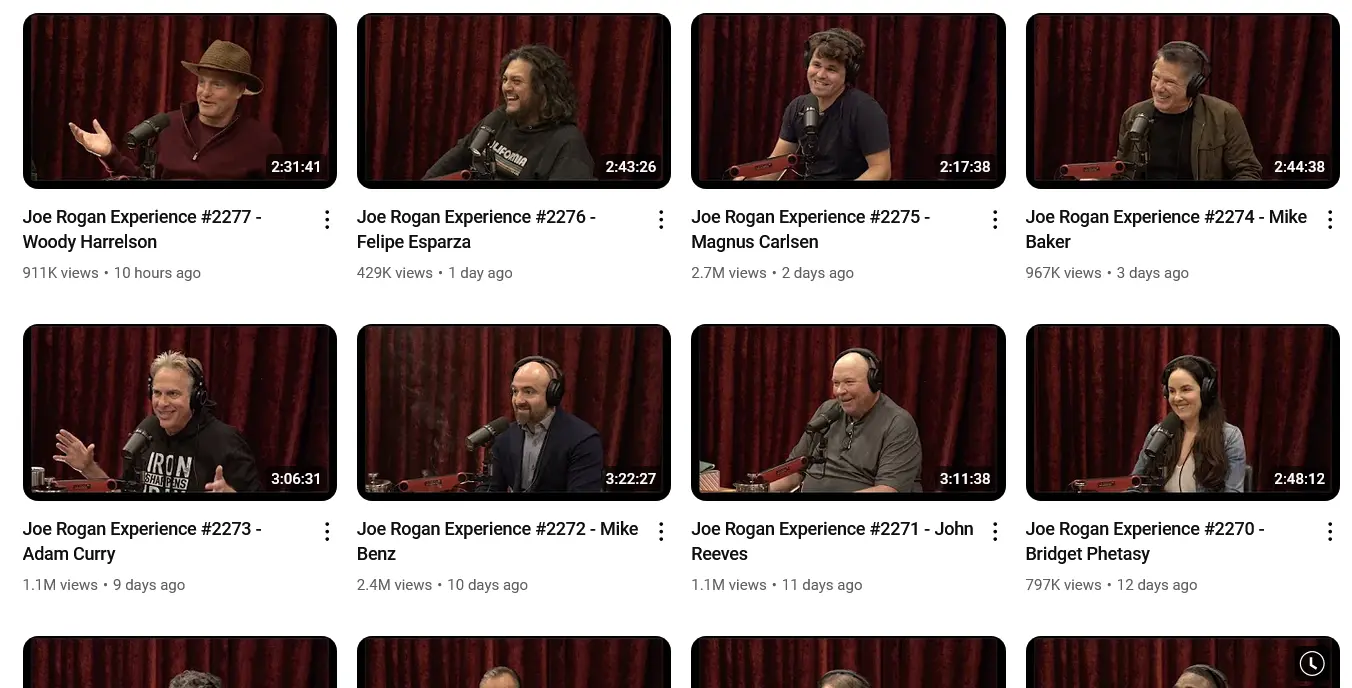Open the Bridget Phetasy episode title link
This screenshot has width=1352, height=688.
click(1145, 541)
